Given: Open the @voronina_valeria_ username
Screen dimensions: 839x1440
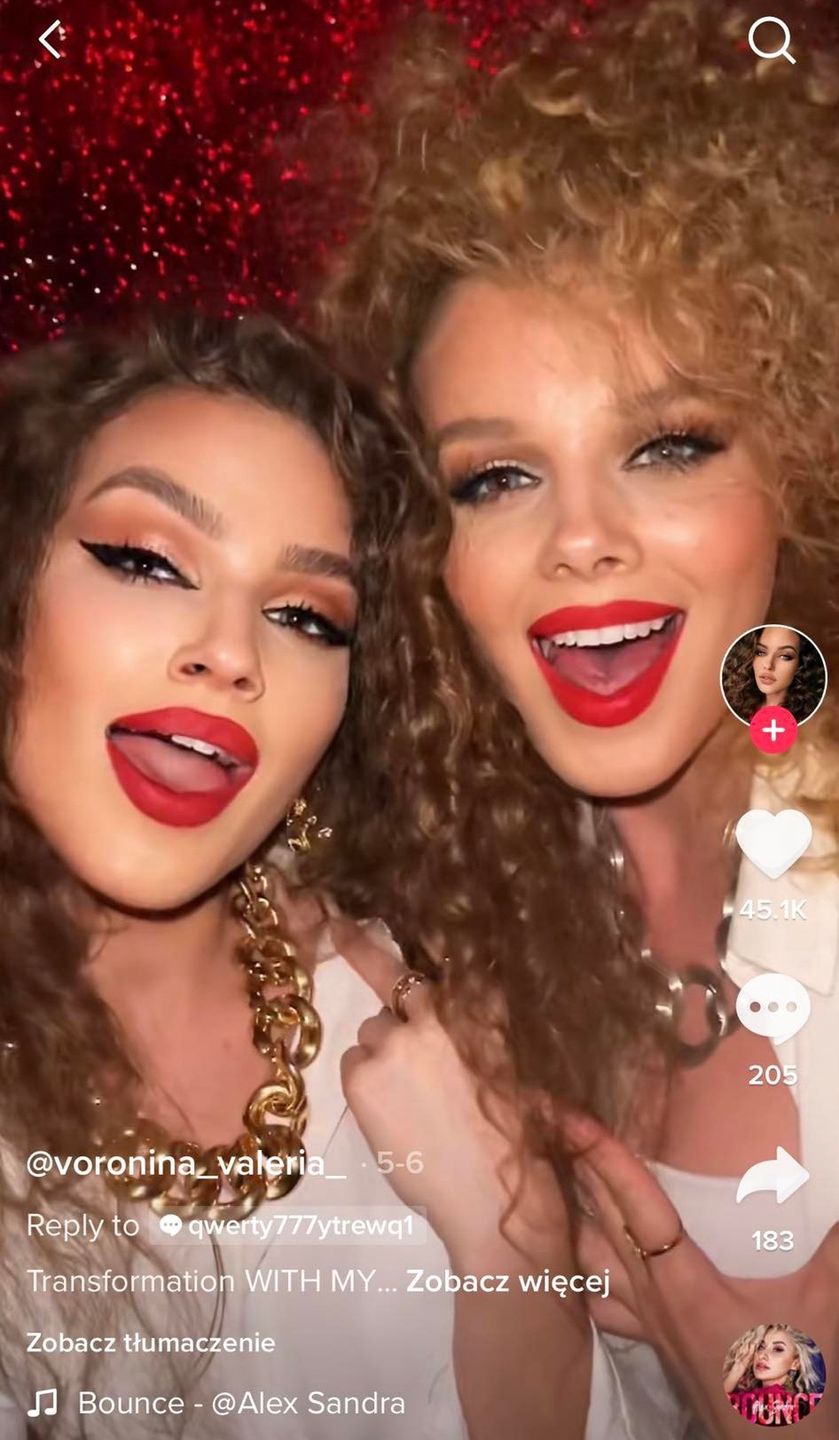Looking at the screenshot, I should point(186,1164).
